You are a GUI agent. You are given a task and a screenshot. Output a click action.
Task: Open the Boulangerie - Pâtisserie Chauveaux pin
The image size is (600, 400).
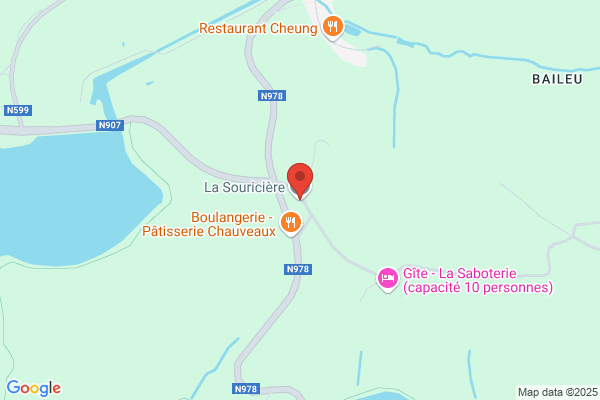[x=291, y=224]
